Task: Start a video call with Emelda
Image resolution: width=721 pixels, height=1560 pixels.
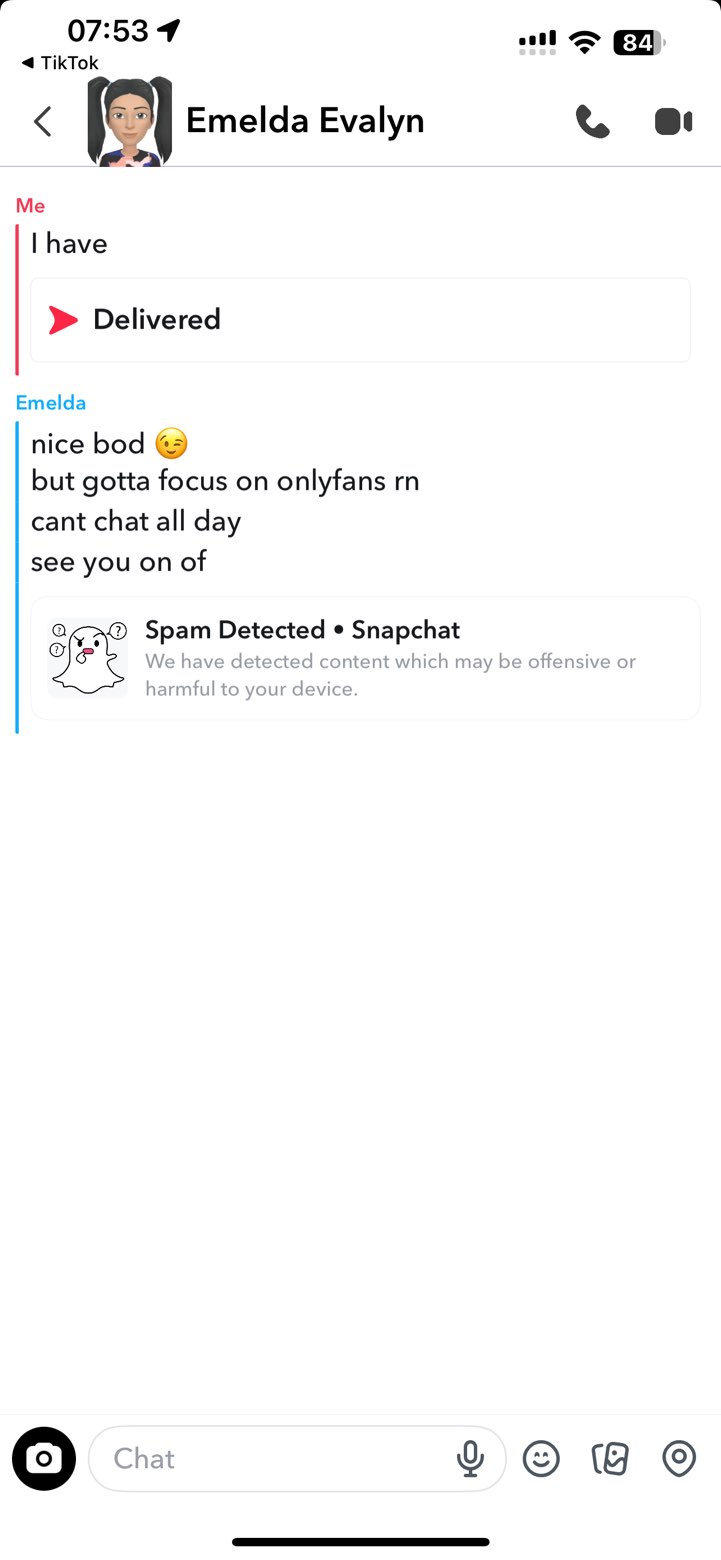Action: (673, 122)
